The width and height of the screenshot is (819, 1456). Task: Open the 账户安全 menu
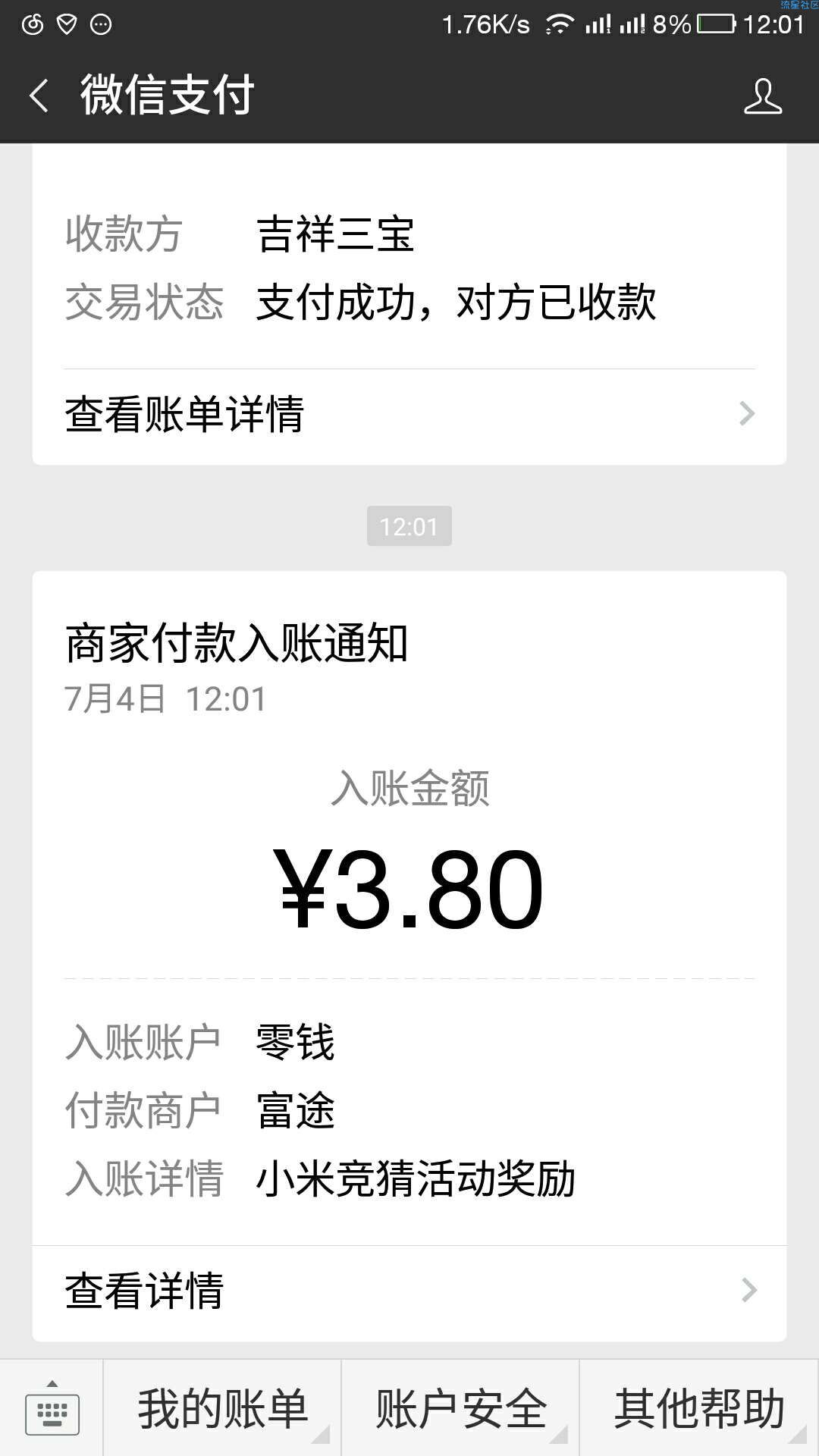click(x=460, y=1409)
